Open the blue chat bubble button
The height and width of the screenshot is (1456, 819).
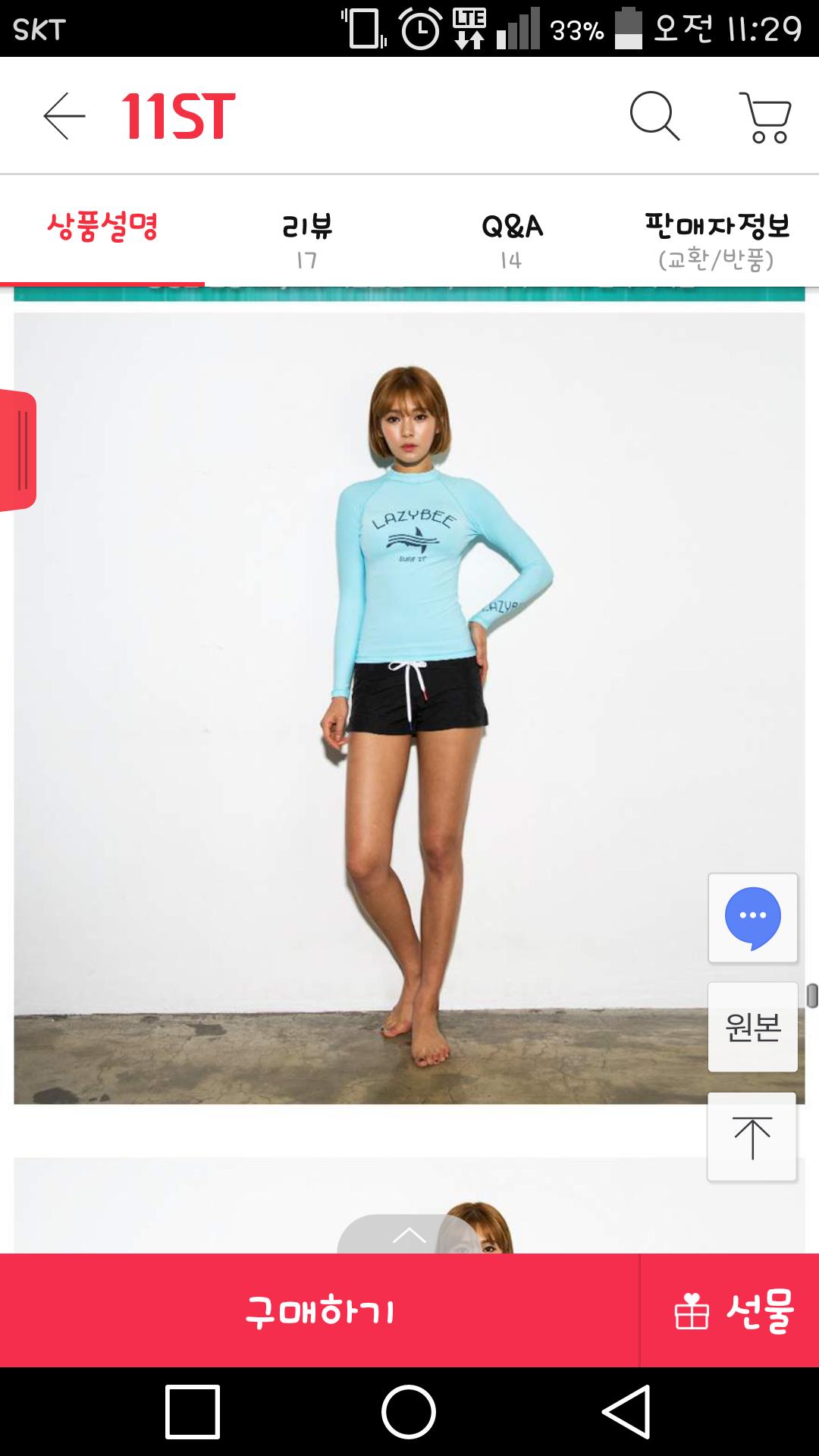click(752, 918)
